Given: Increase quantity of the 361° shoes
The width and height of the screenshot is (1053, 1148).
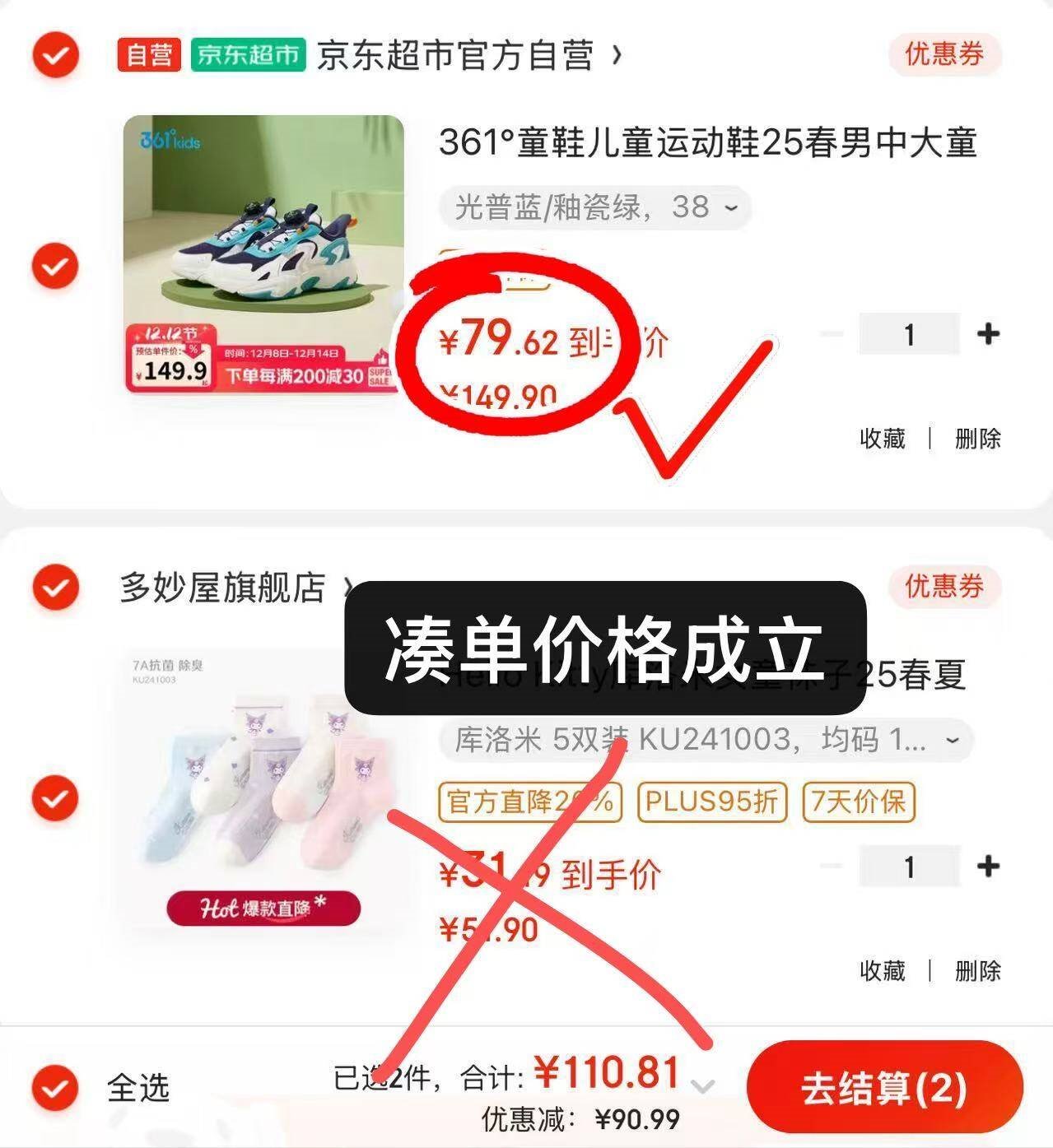Looking at the screenshot, I should [x=988, y=334].
